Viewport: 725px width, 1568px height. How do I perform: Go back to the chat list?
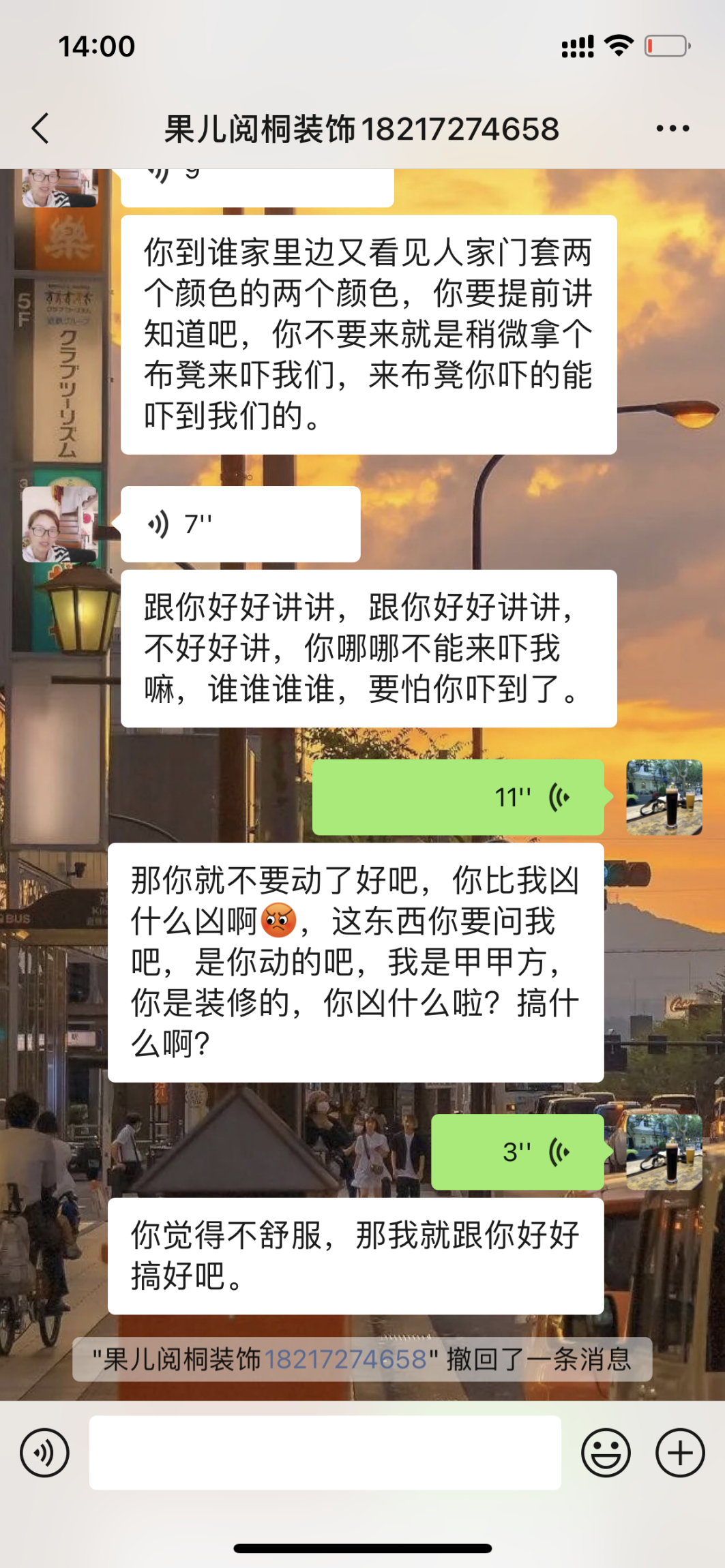click(x=41, y=128)
